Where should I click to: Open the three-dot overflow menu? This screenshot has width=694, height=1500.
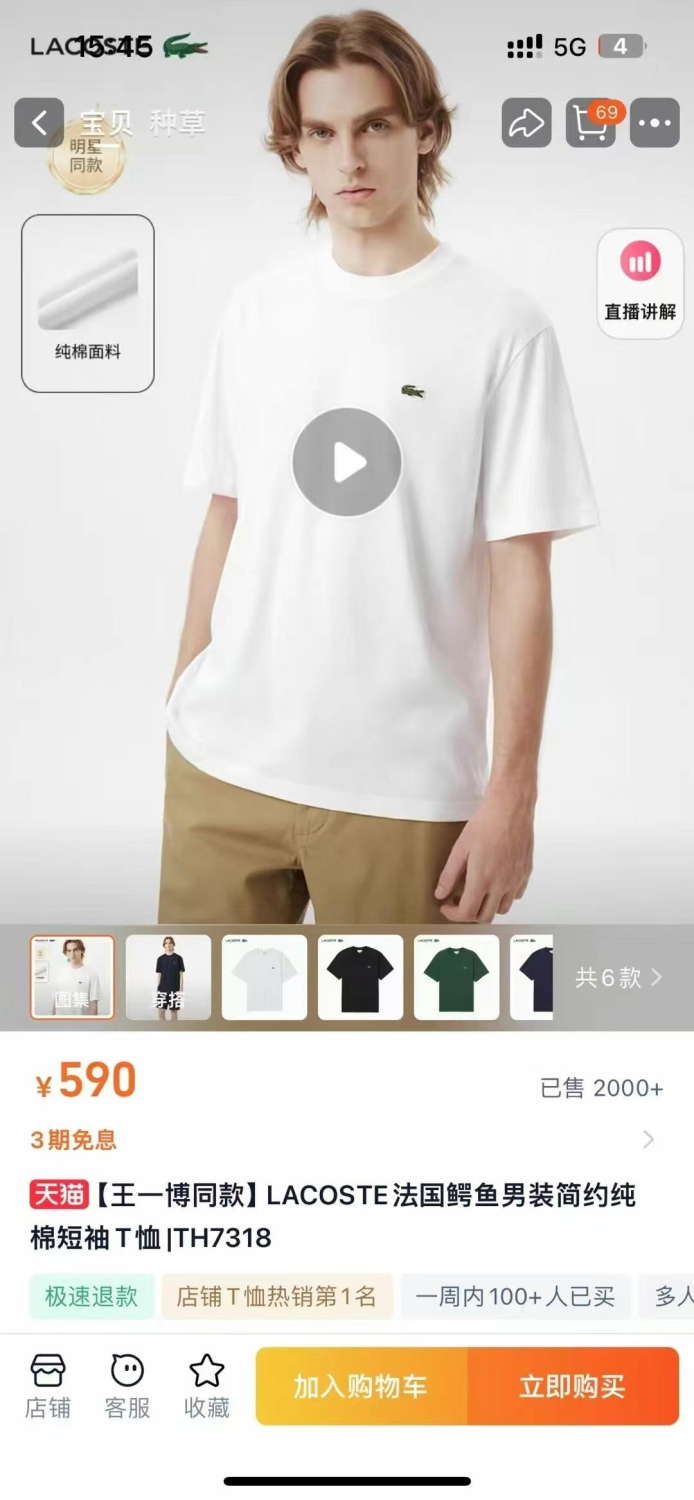[655, 123]
